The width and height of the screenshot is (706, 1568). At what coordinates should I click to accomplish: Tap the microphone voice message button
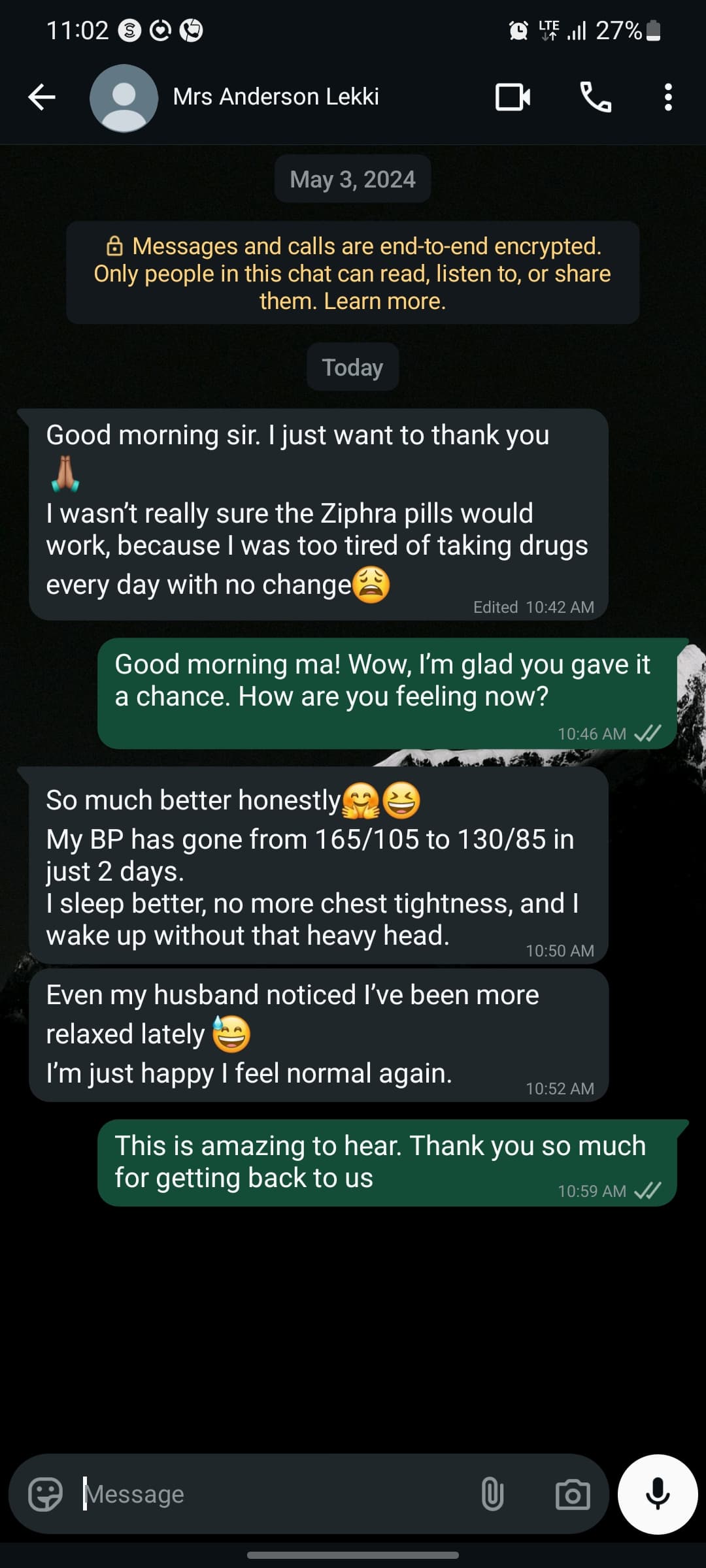[x=658, y=1494]
